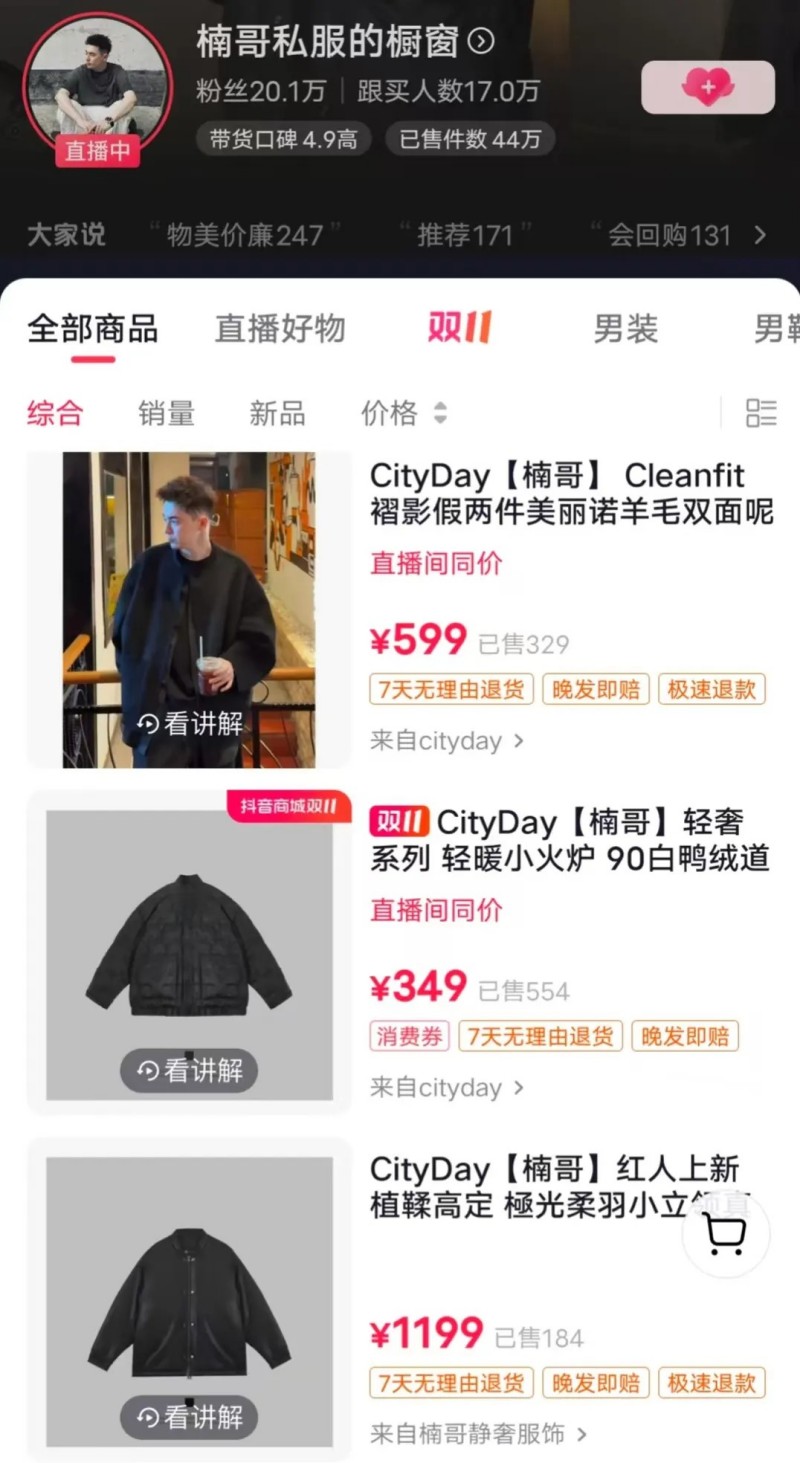Tap the pink heart follow icon
The width and height of the screenshot is (800, 1463).
click(708, 89)
